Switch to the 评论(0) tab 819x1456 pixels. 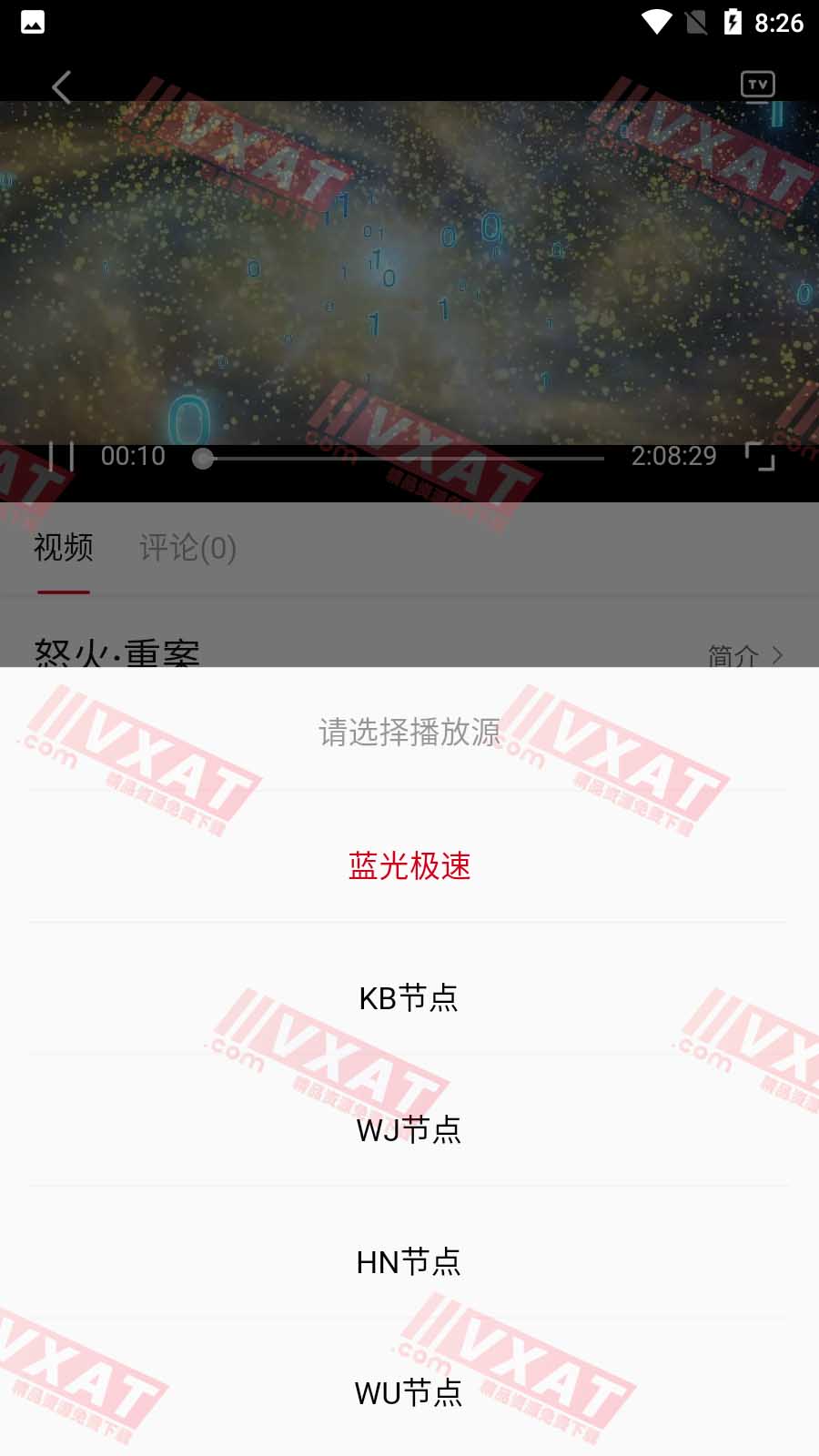(x=187, y=548)
